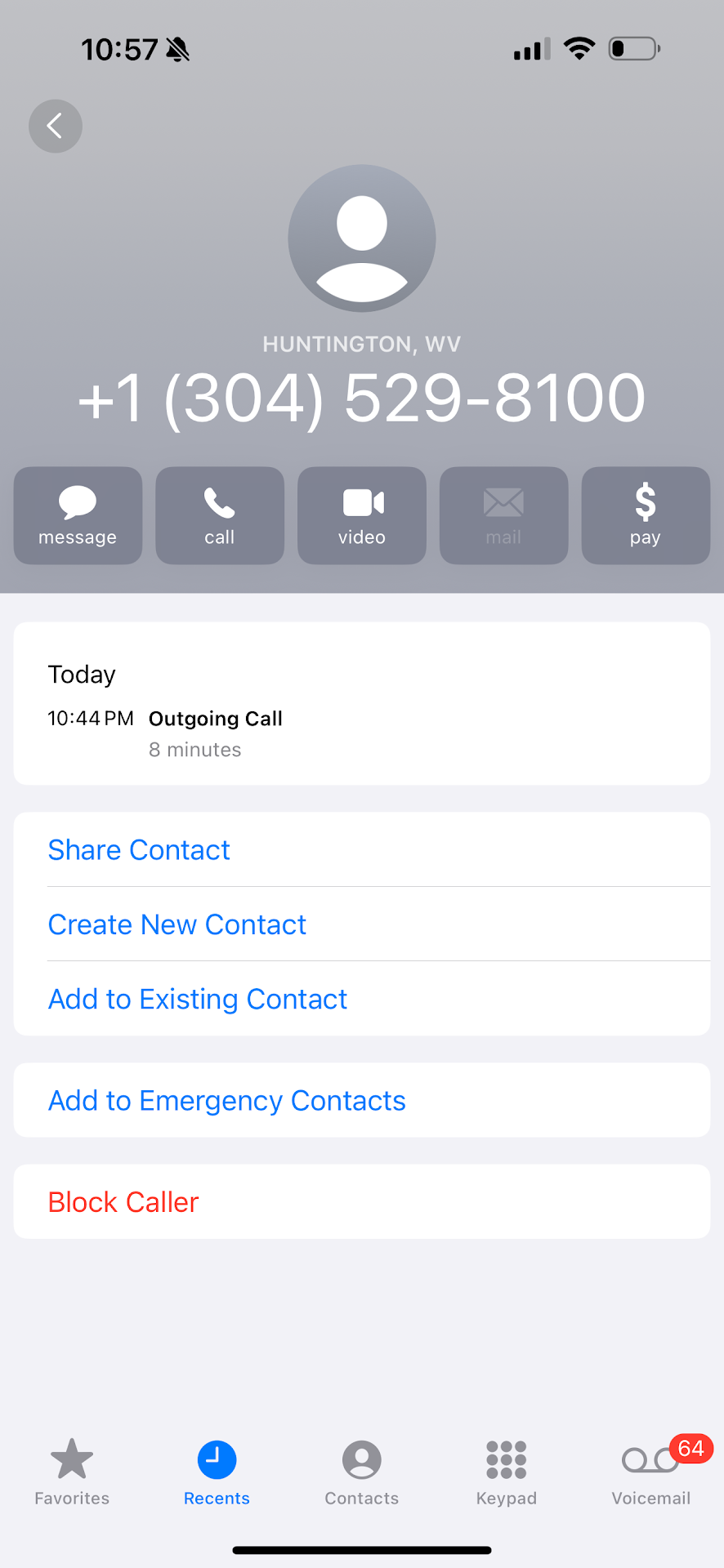The height and width of the screenshot is (1568, 724).
Task: Go back using the back arrow
Action: [x=55, y=127]
